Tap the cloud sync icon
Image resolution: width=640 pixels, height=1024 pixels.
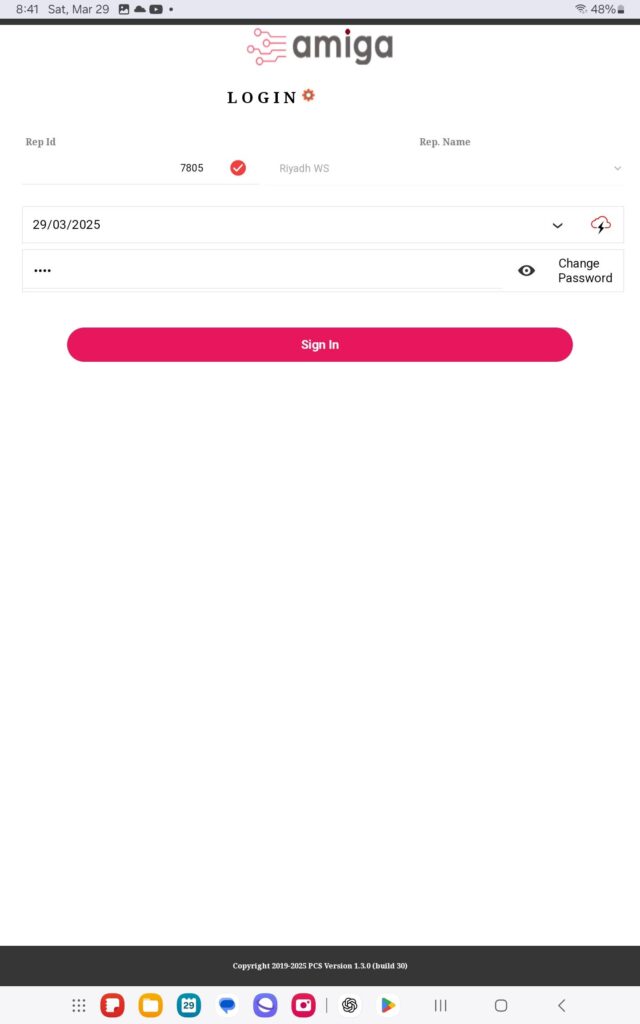tap(601, 225)
